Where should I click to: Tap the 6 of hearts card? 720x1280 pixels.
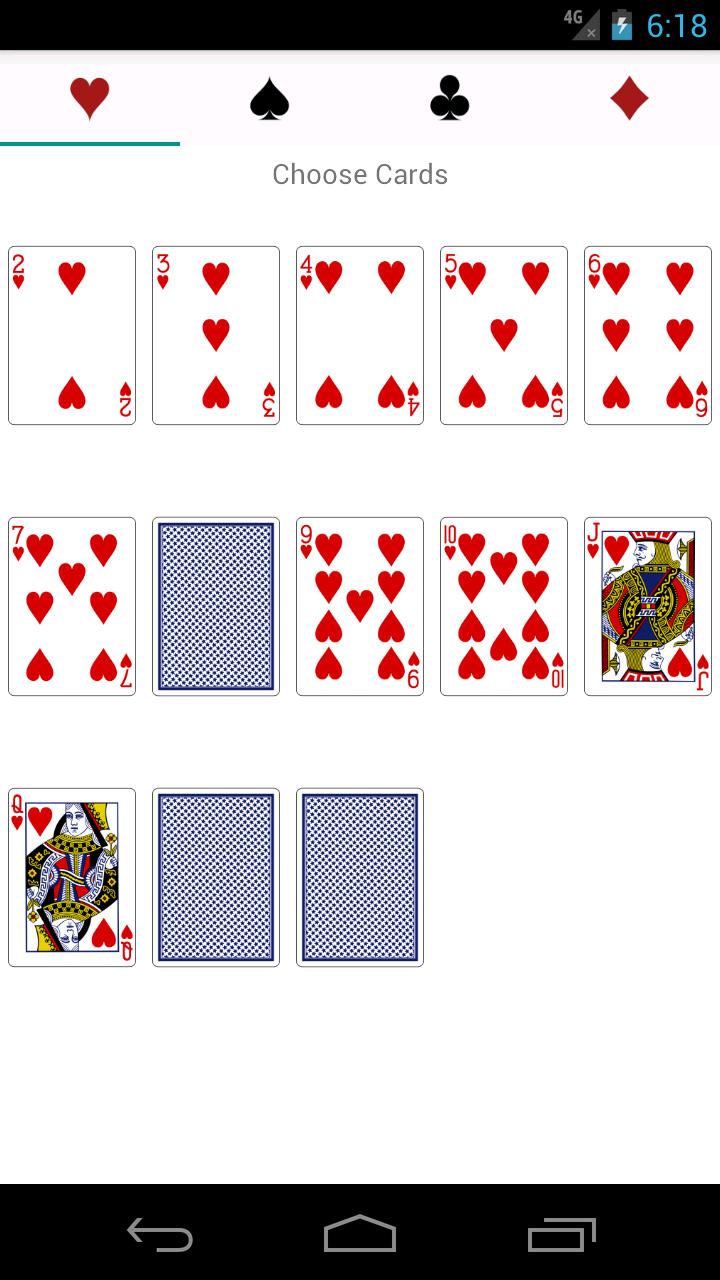click(648, 336)
